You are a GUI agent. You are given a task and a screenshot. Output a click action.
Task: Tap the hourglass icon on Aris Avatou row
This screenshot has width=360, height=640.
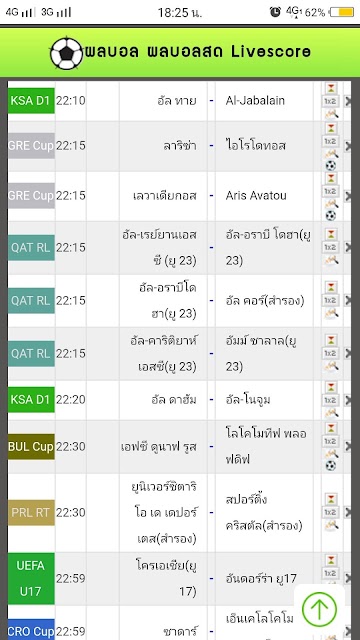331,179
